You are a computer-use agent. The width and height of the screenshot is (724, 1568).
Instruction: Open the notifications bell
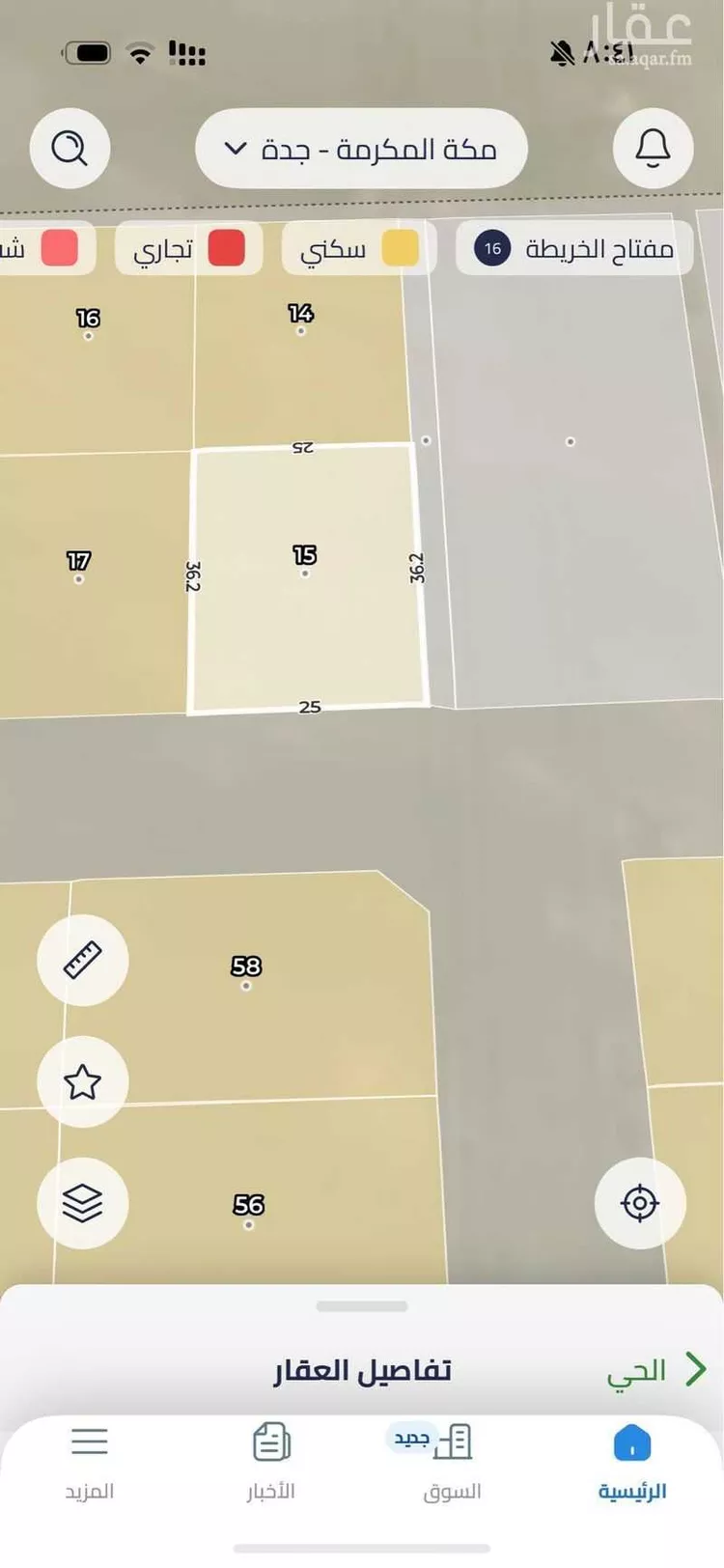pos(653,149)
